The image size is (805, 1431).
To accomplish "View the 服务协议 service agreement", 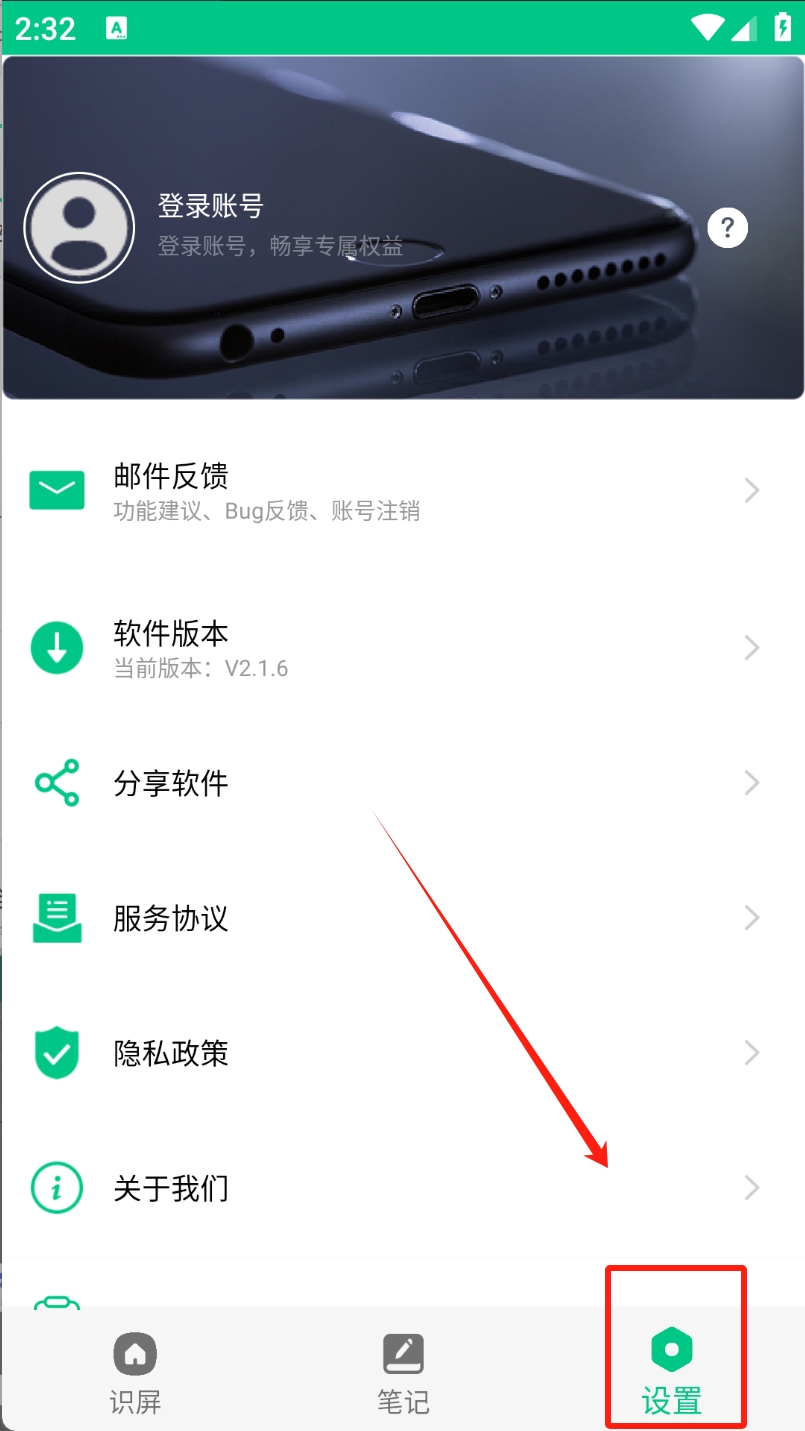I will [400, 918].
